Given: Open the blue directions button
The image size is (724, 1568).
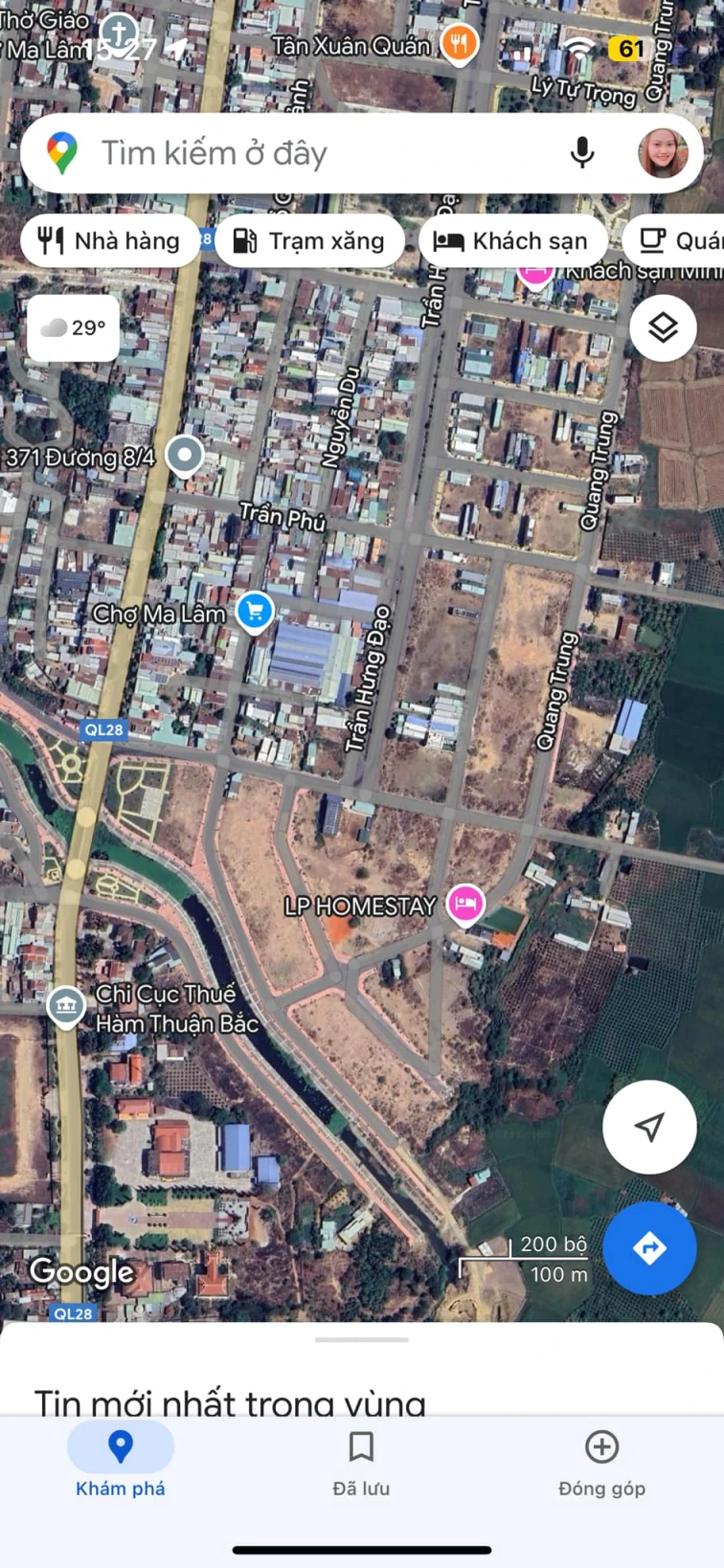Looking at the screenshot, I should point(649,1248).
